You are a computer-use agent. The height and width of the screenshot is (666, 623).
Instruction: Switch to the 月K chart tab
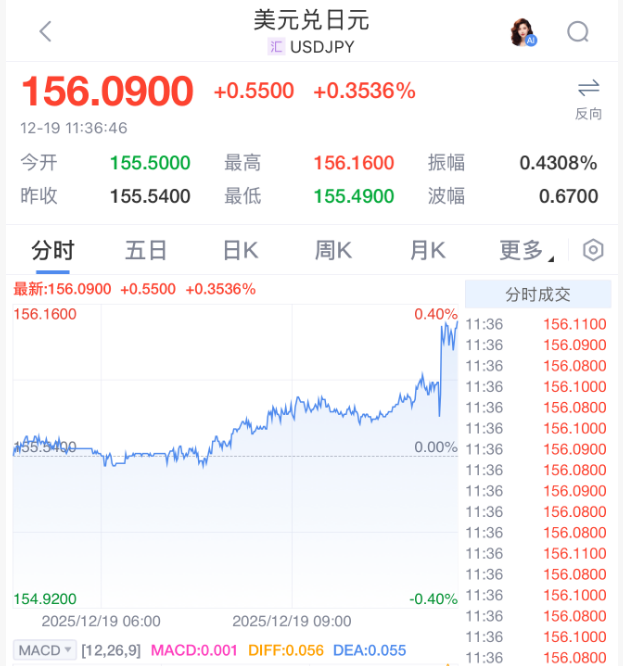427,250
